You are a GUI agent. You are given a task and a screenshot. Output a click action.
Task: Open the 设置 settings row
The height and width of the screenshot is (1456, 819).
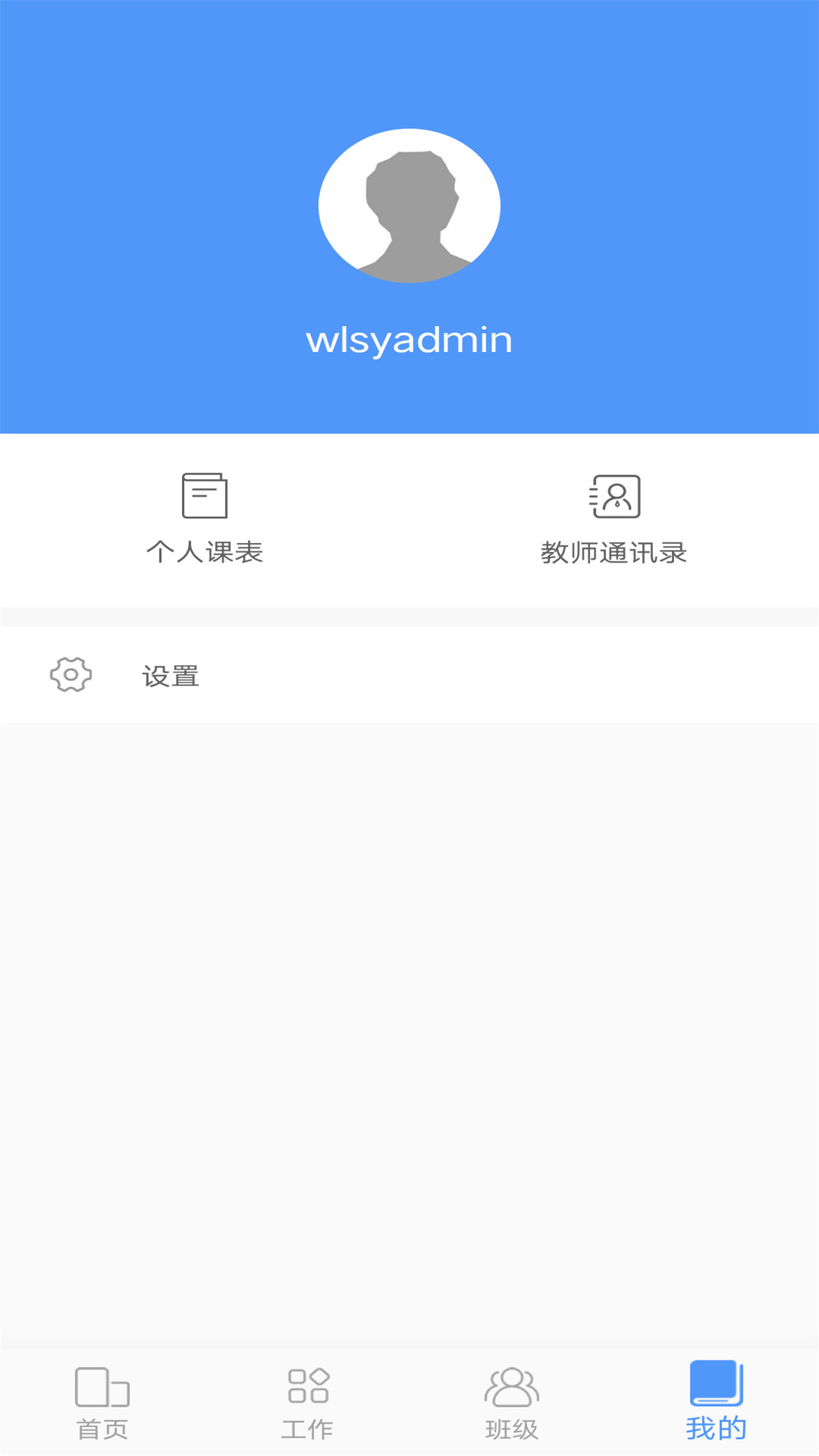point(409,675)
